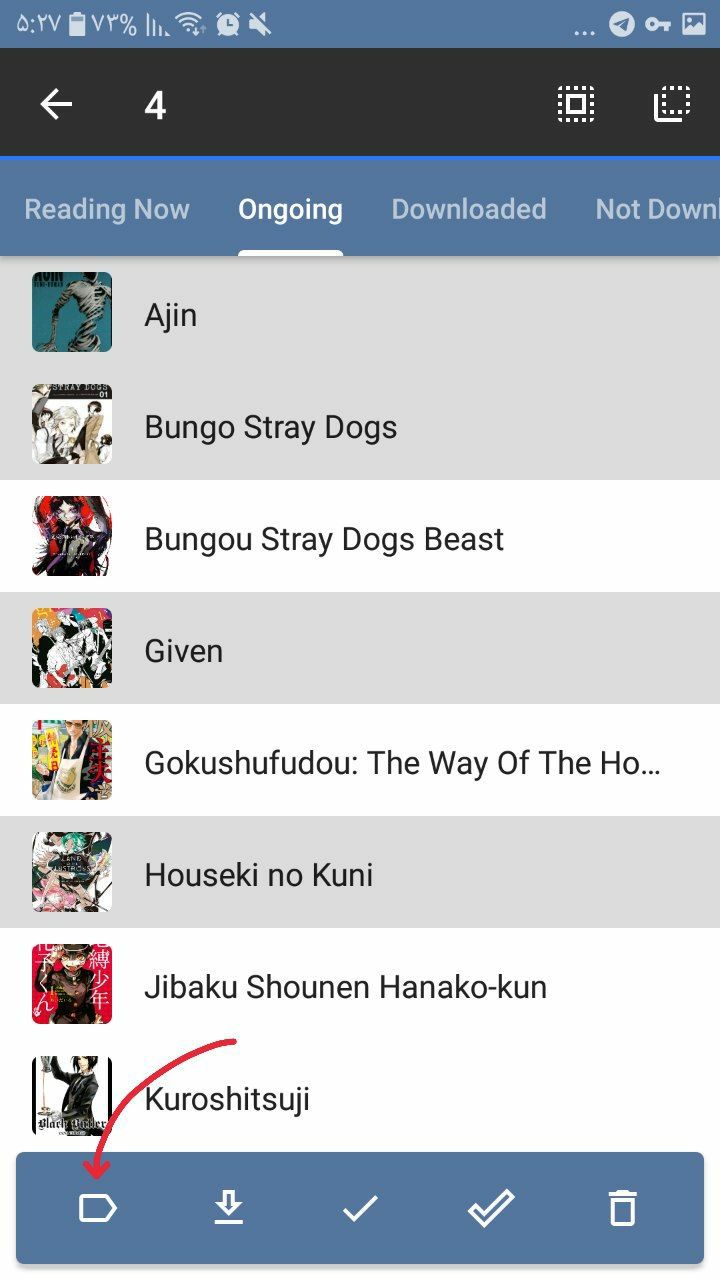
Task: Tap the double checkmark icon
Action: [491, 1209]
